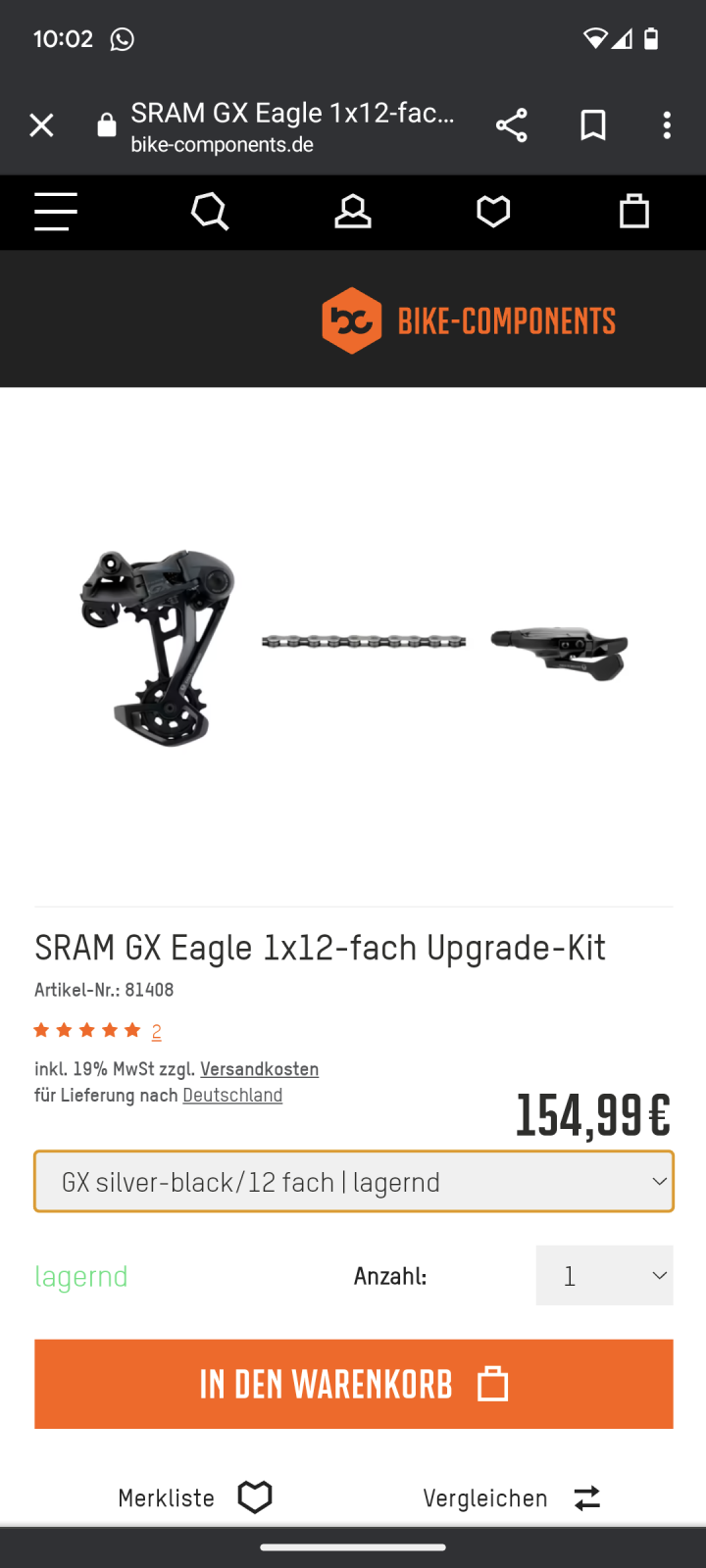Screen dimensions: 706x1568
Task: Share this product page
Action: tap(511, 125)
